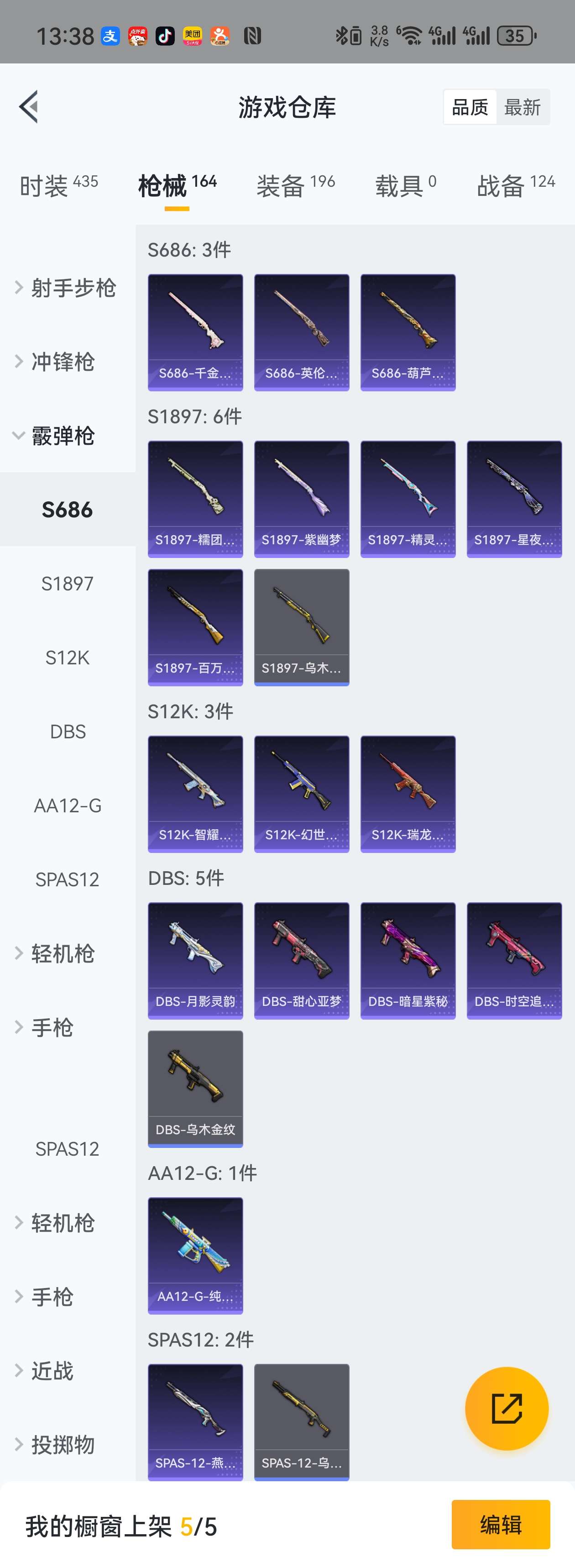Open the DBS-暗星紫秘 skin

[x=408, y=960]
